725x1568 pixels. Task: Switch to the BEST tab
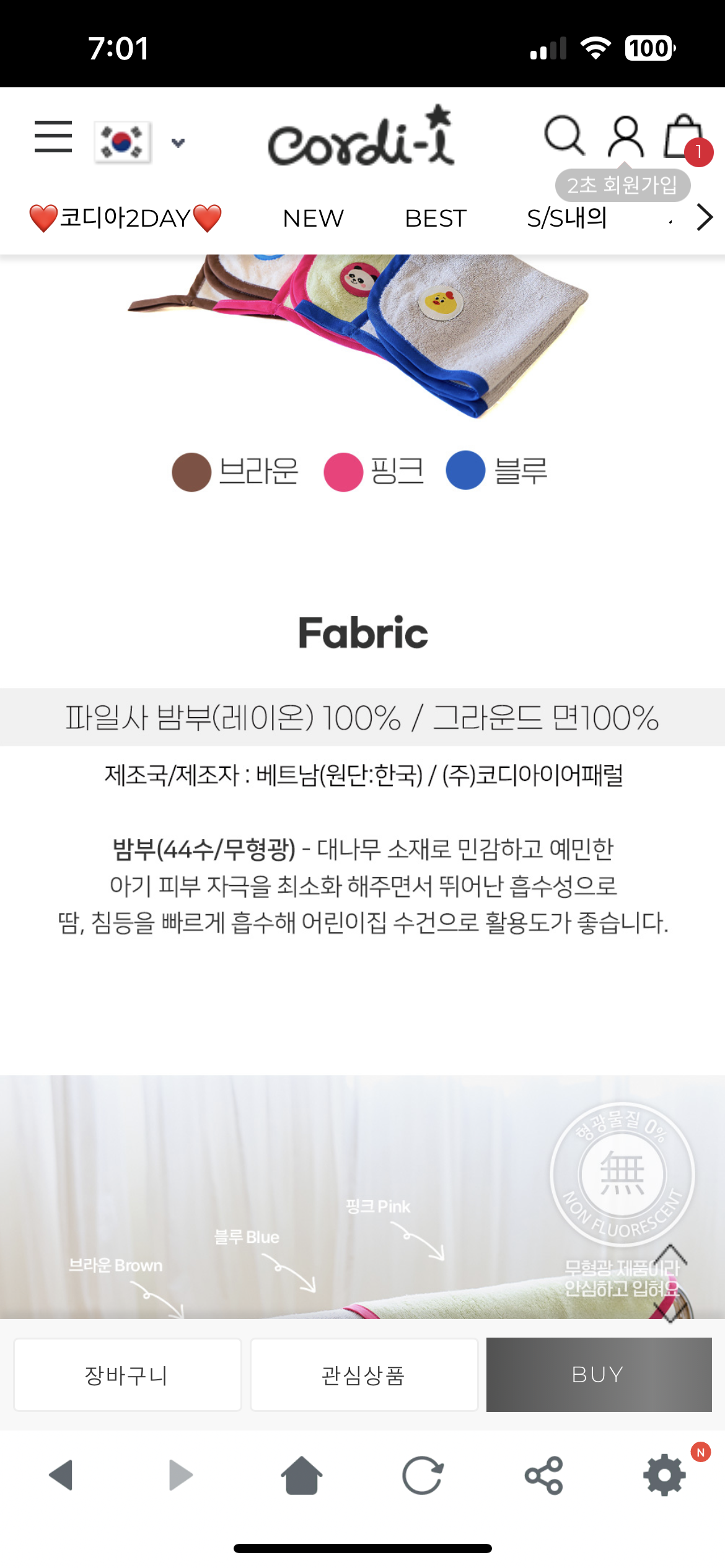435,218
